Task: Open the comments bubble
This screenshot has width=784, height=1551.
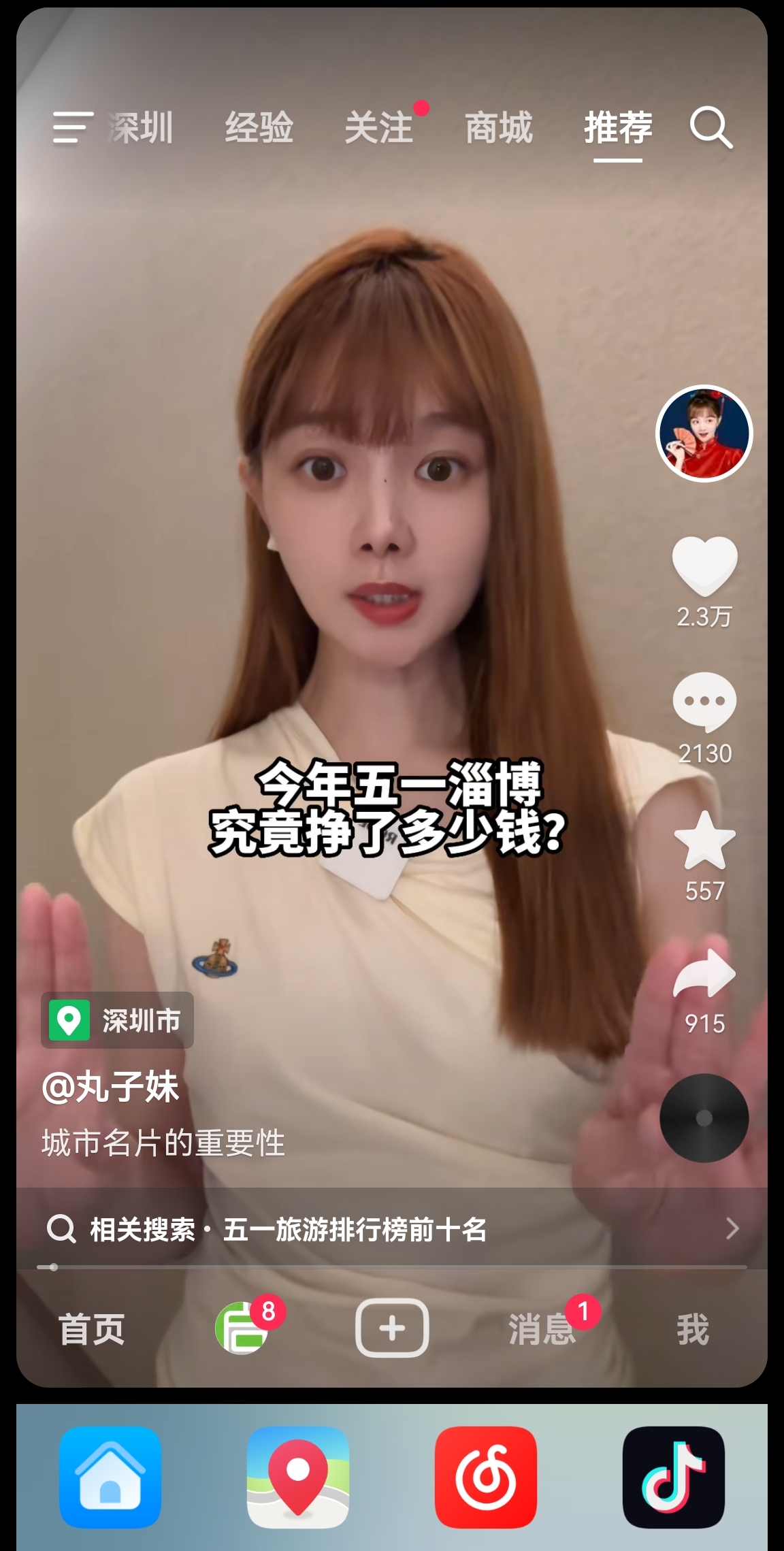Action: click(x=704, y=702)
